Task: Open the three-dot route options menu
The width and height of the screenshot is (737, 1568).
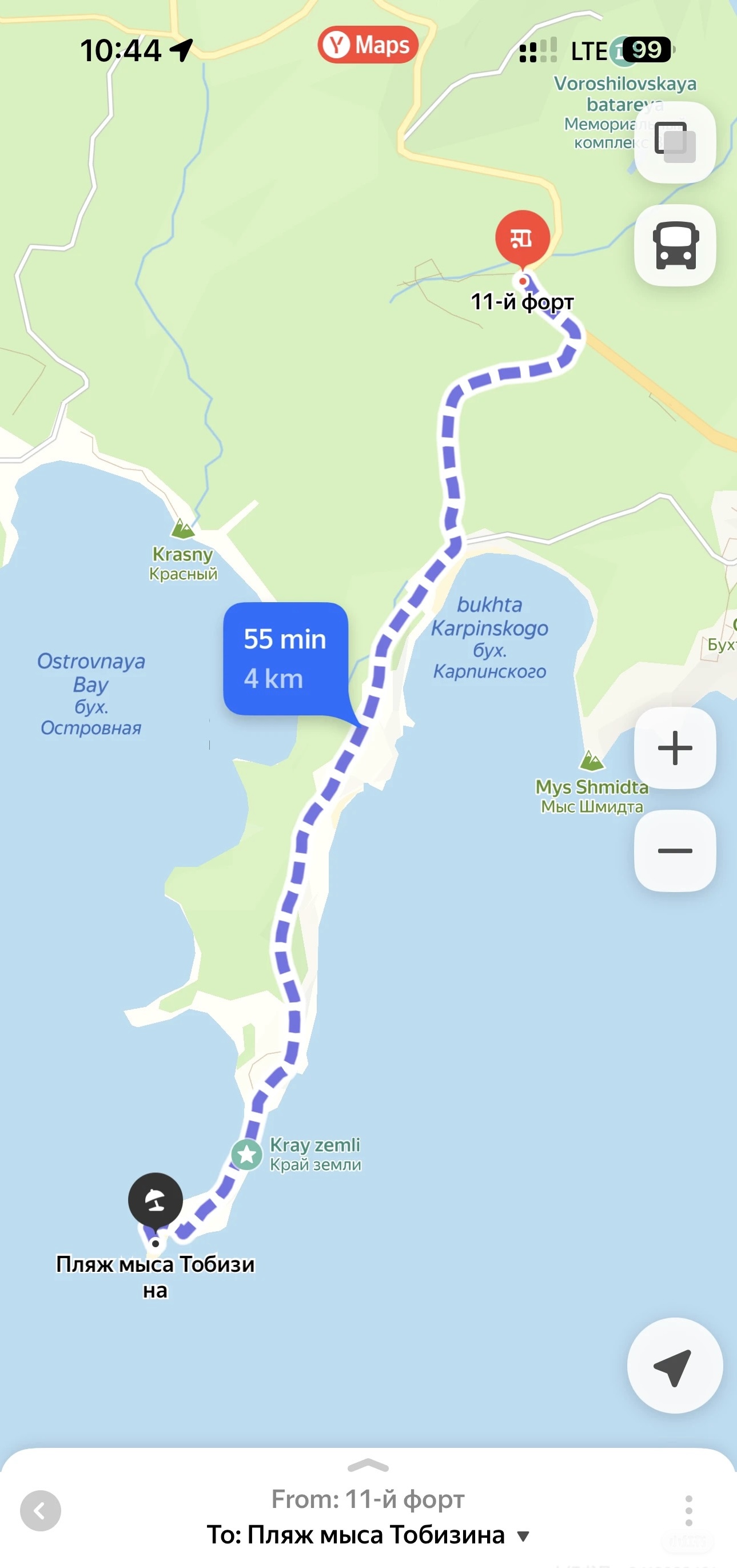Action: pyautogui.click(x=688, y=1510)
